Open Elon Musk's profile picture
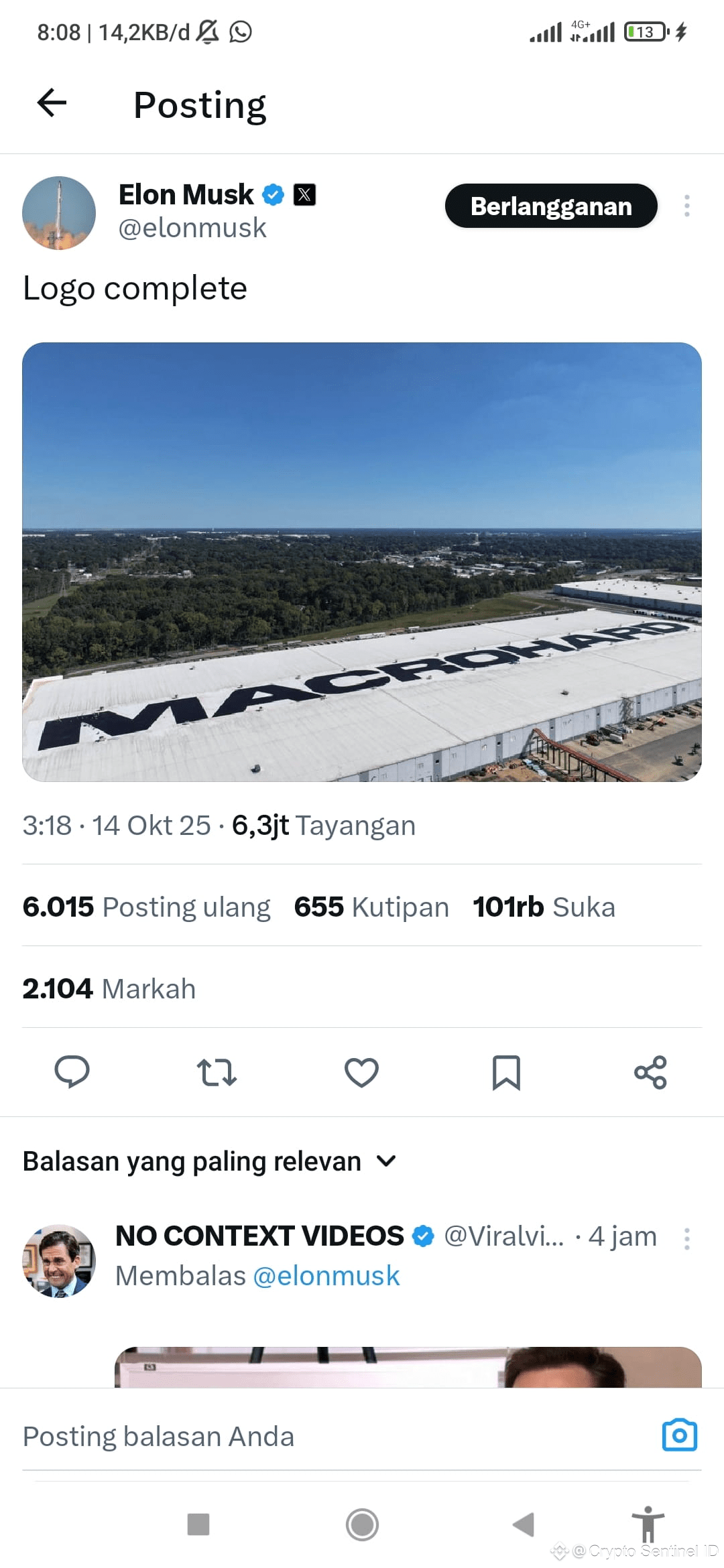The image size is (724, 1568). coord(59,213)
